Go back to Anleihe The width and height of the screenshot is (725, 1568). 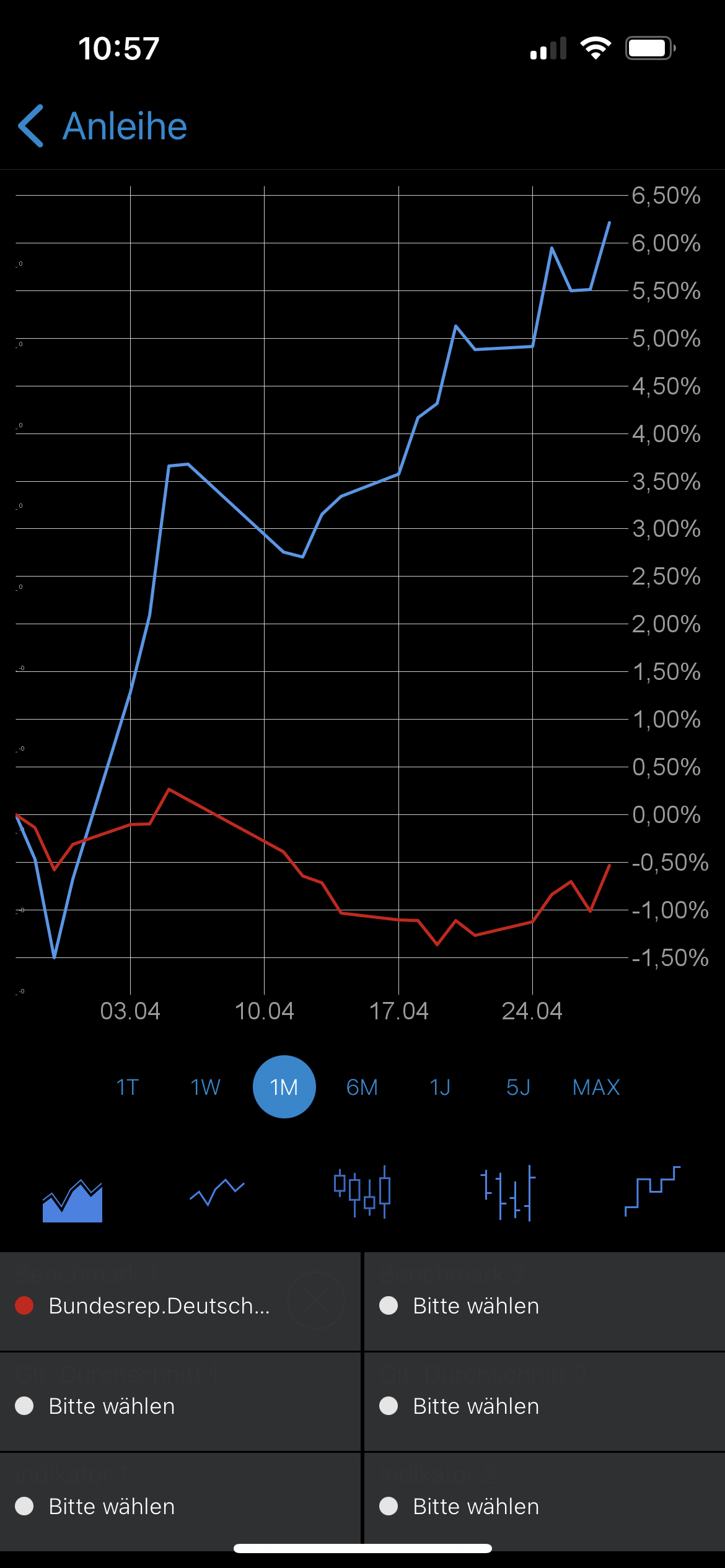click(102, 126)
